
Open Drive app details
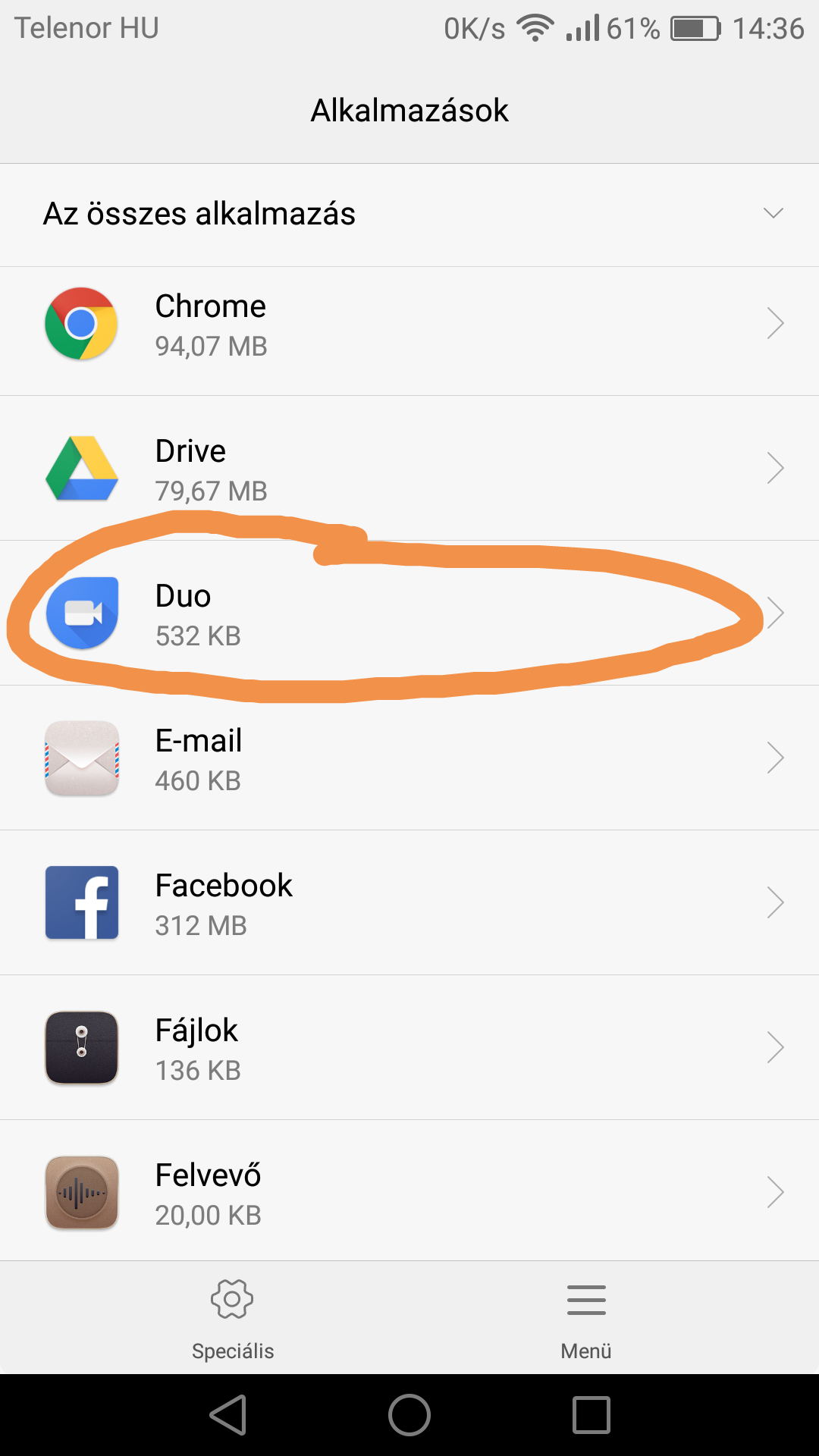click(409, 468)
